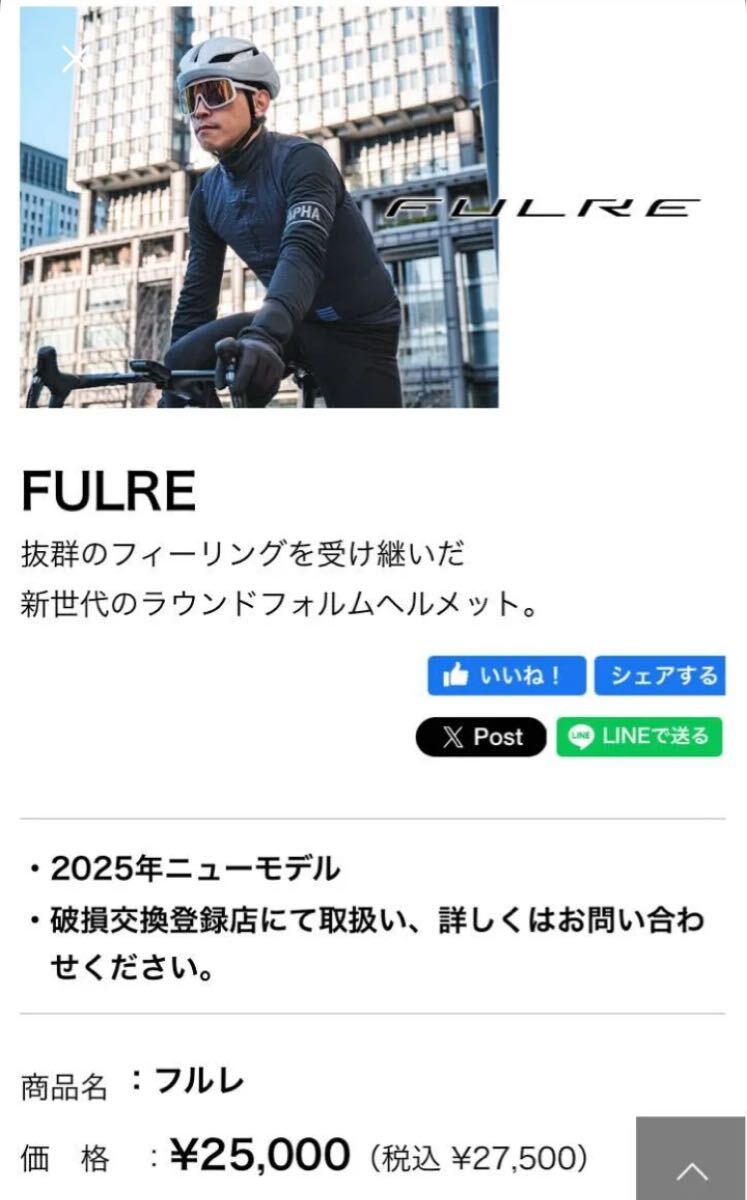The height and width of the screenshot is (1200, 747).
Task: Like the FULRE page with いいね！
Action: pos(507,676)
